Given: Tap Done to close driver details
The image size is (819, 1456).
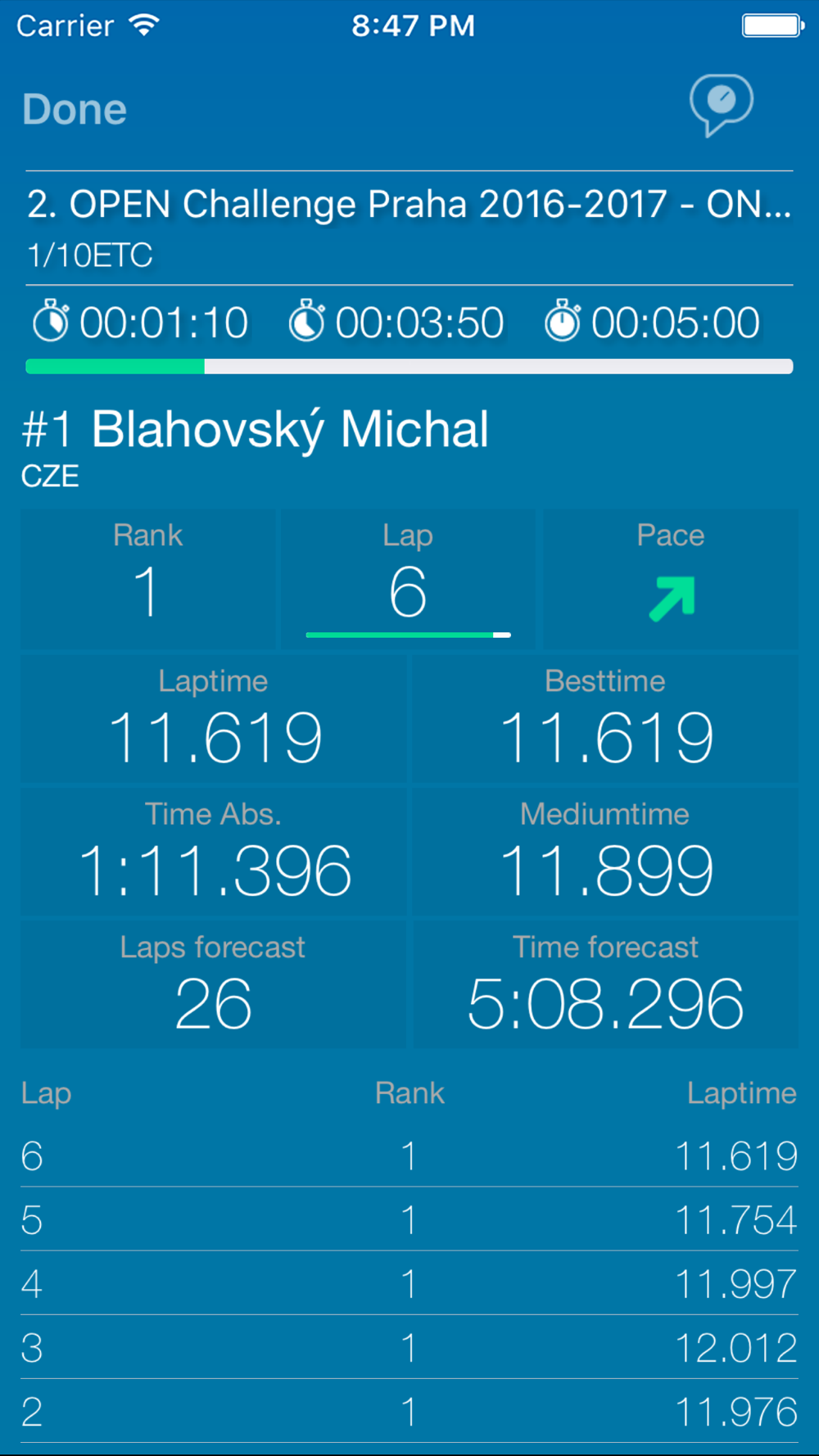Looking at the screenshot, I should point(75,110).
